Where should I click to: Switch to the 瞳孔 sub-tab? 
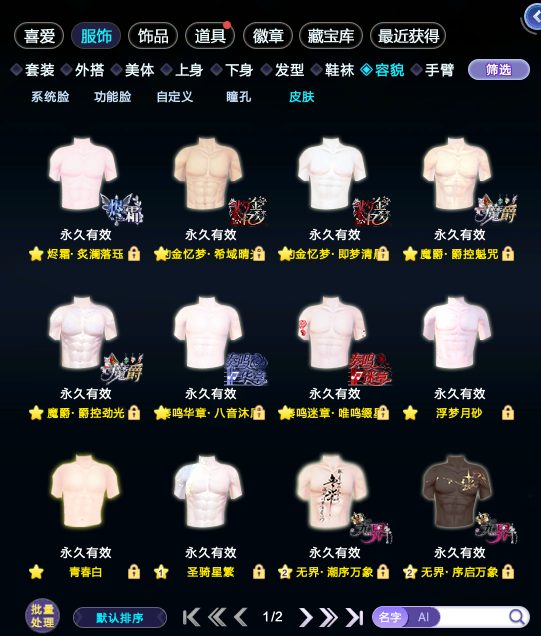coord(238,97)
